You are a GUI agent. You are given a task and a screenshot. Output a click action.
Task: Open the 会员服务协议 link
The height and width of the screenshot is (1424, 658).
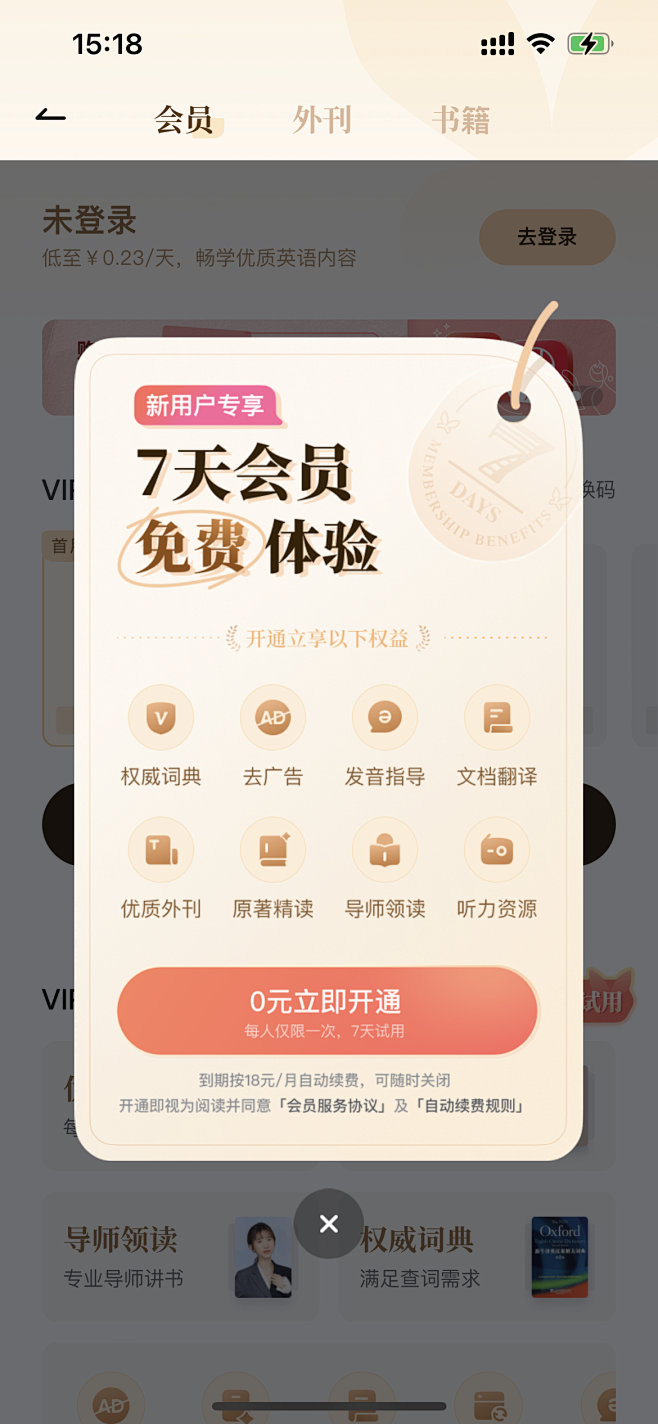pos(333,1106)
